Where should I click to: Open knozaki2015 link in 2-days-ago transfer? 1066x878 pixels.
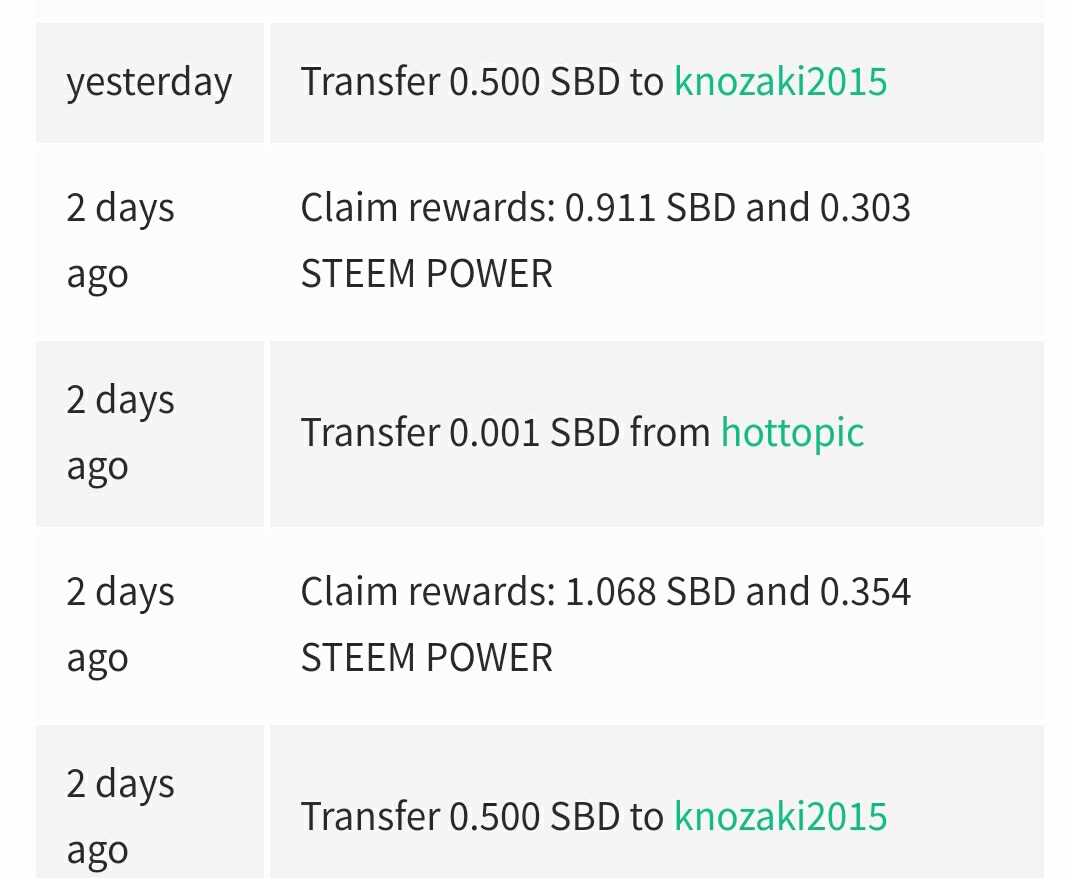(780, 817)
